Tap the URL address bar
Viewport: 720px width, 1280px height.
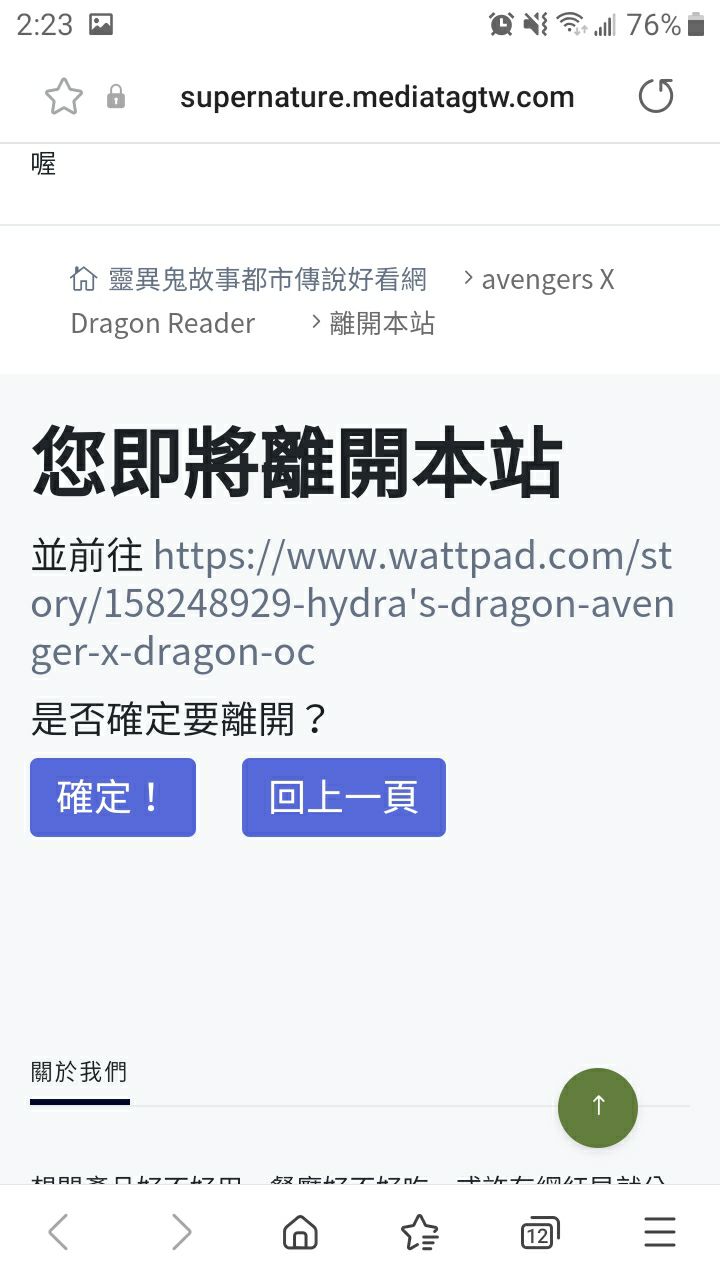pos(377,97)
